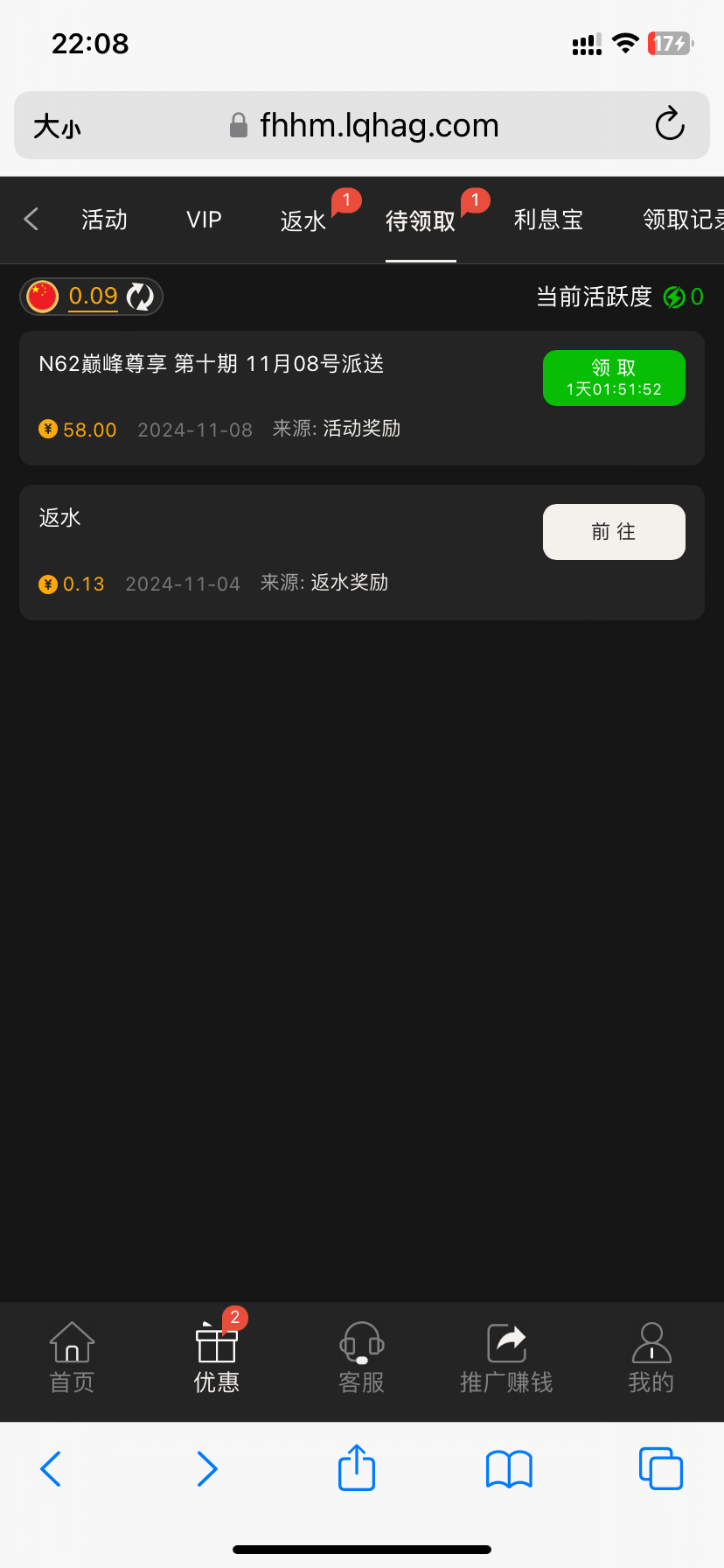
Task: Tap 前往 on the 返水 reward
Action: (614, 532)
